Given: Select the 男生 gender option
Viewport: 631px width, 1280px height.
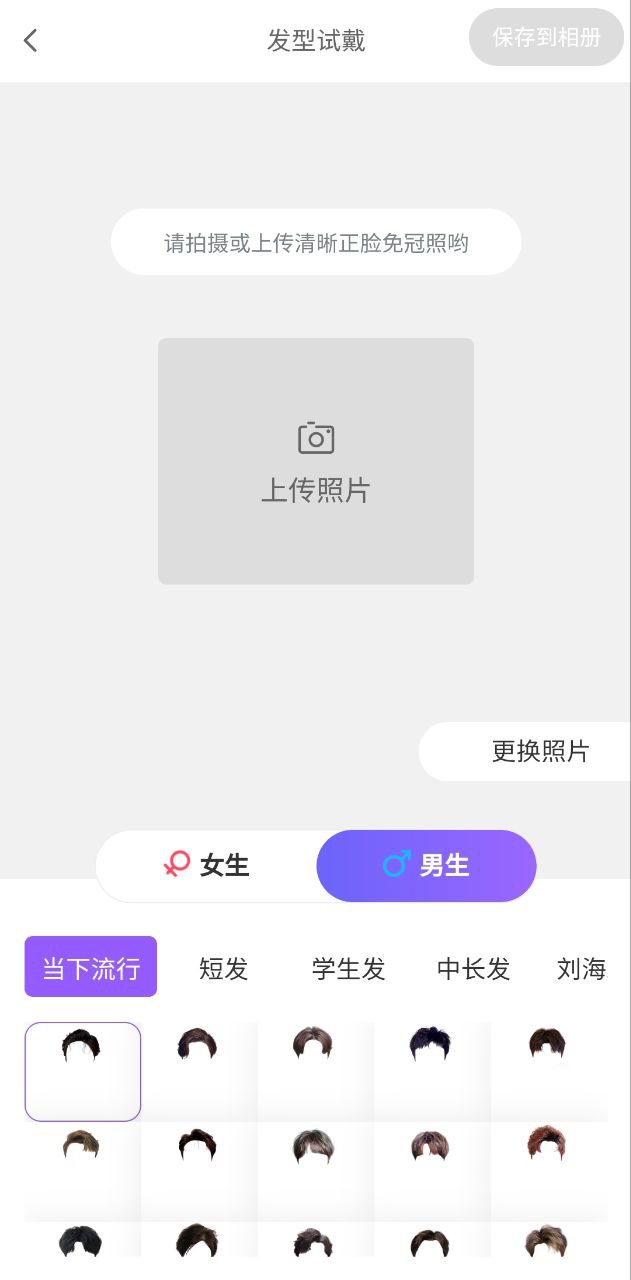Looking at the screenshot, I should pos(426,865).
